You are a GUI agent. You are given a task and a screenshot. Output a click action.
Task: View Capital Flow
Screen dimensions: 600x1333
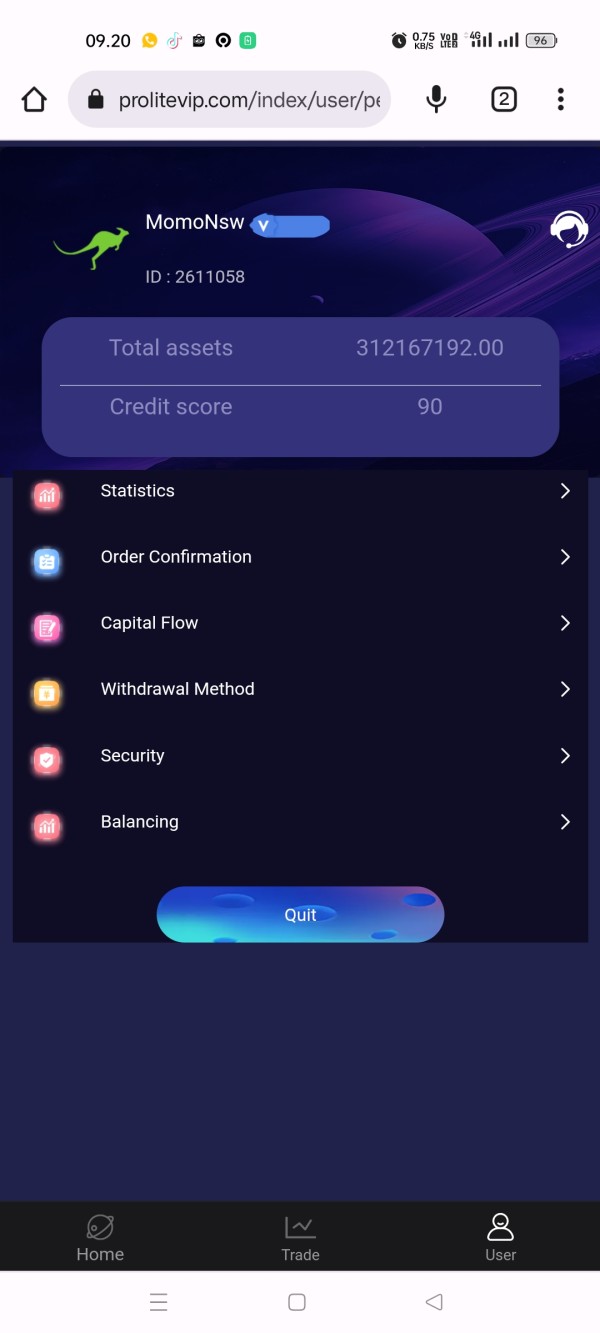click(x=300, y=623)
